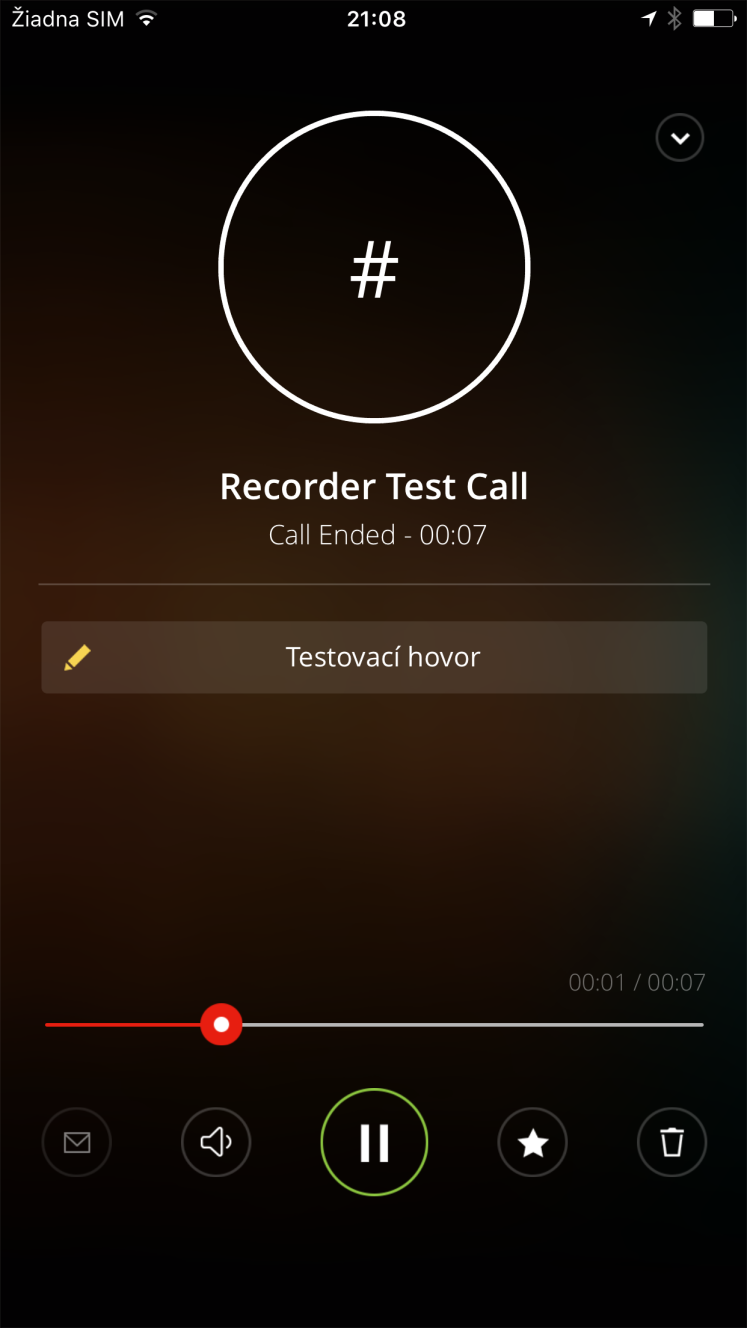Viewport: 747px width, 1328px height.
Task: Tap the red playback position knob
Action: click(x=221, y=1025)
